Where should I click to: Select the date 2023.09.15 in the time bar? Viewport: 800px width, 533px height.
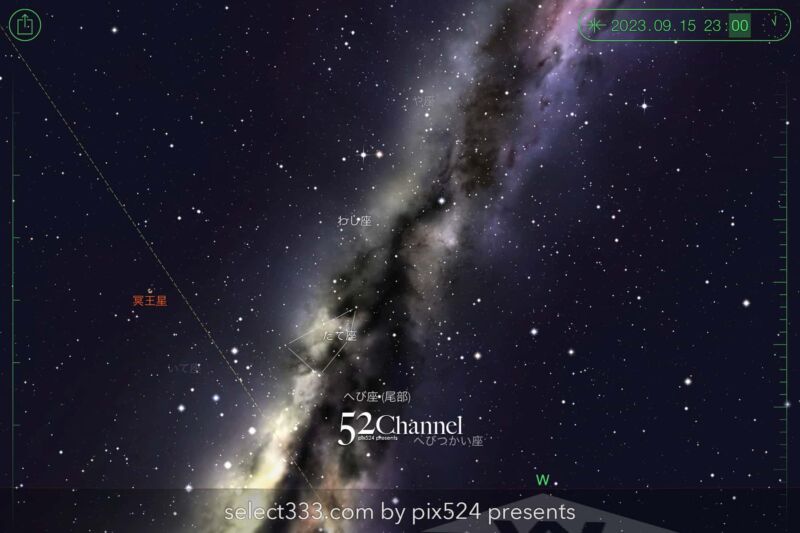point(654,25)
